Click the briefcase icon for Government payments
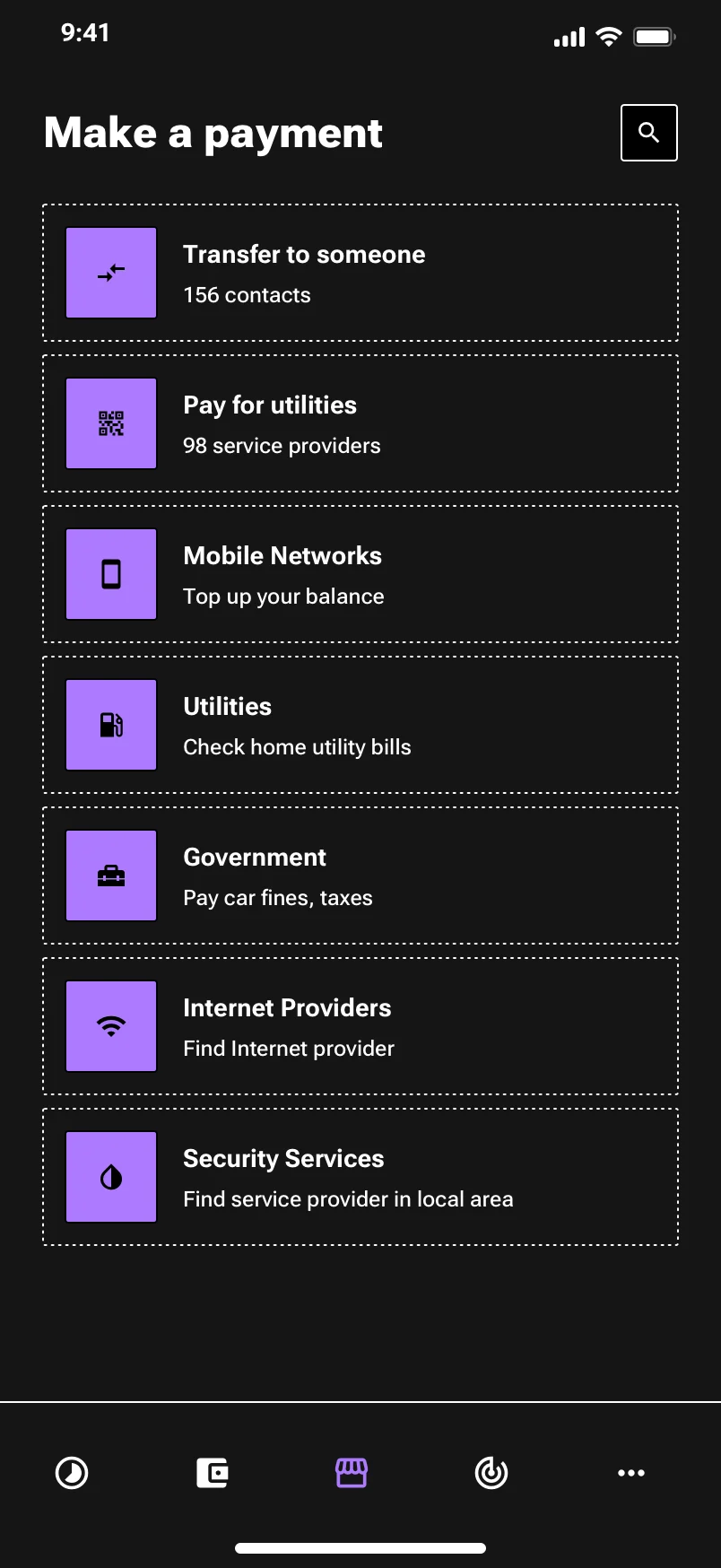Viewport: 721px width, 1568px height. click(110, 875)
